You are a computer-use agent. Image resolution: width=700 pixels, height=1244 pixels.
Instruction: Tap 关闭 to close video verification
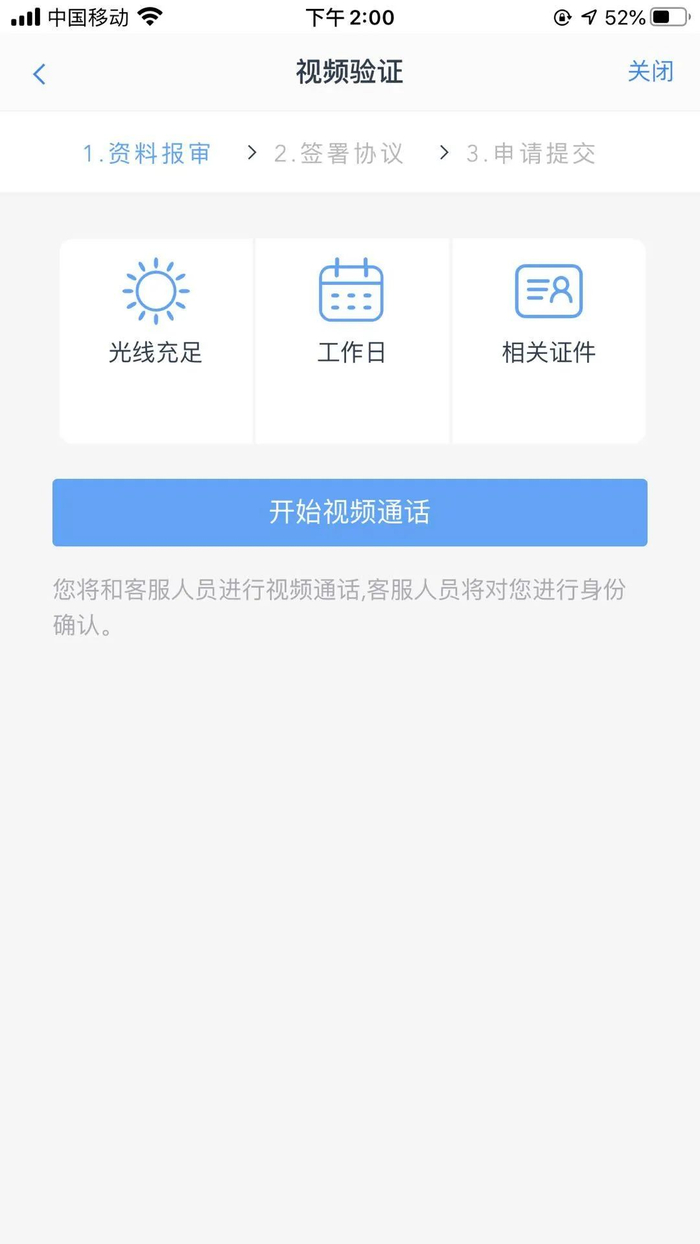point(650,72)
